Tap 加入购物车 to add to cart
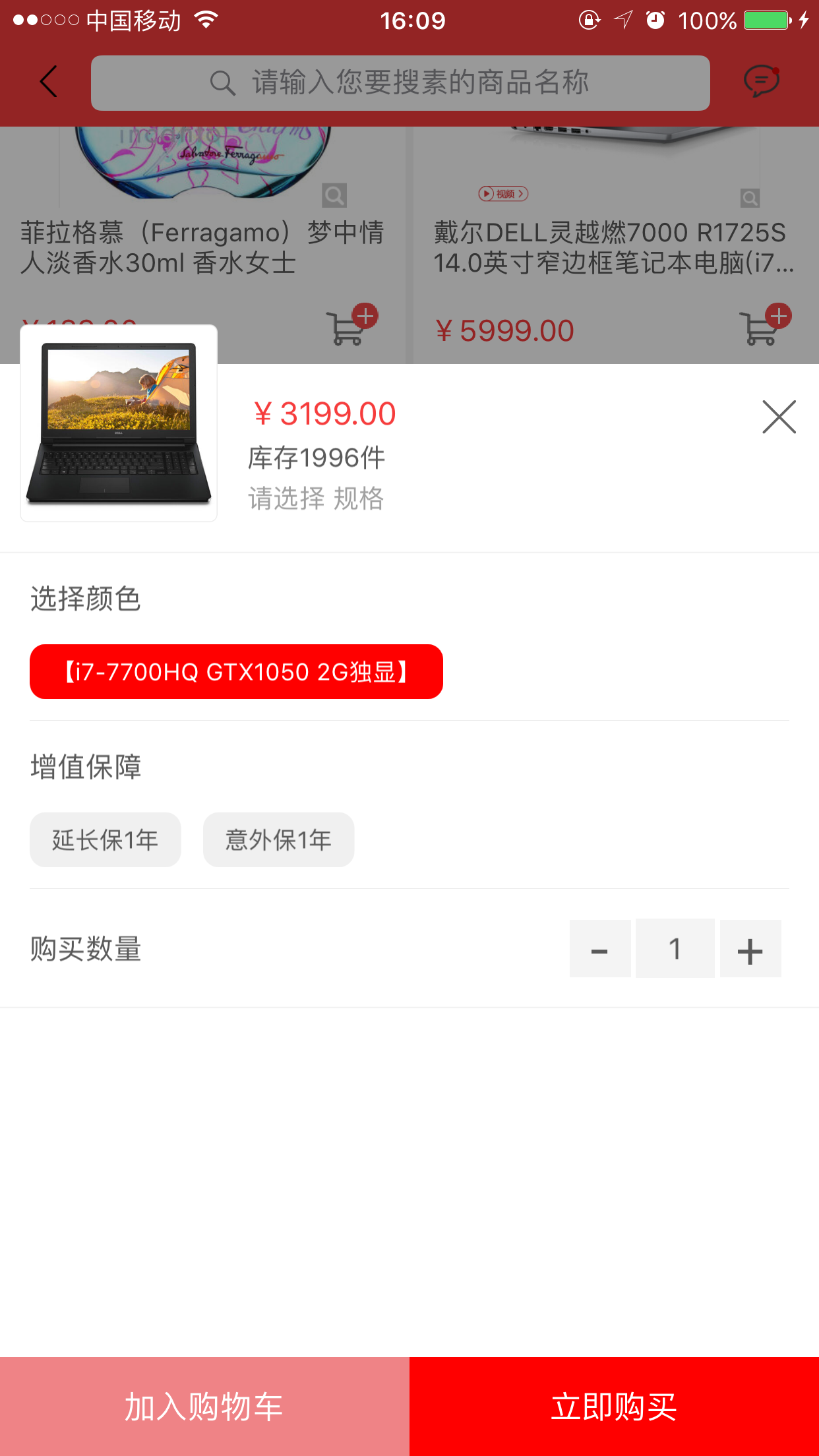819x1456 pixels. 204,1406
